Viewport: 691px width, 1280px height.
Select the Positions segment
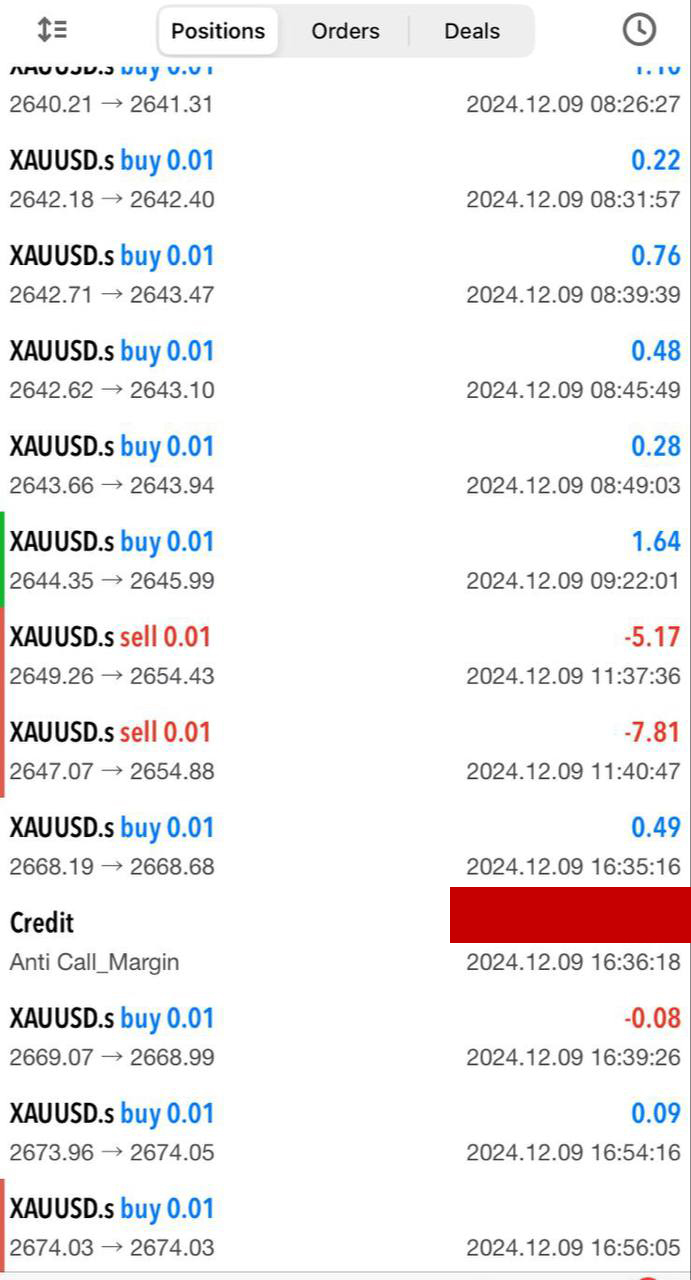[218, 31]
